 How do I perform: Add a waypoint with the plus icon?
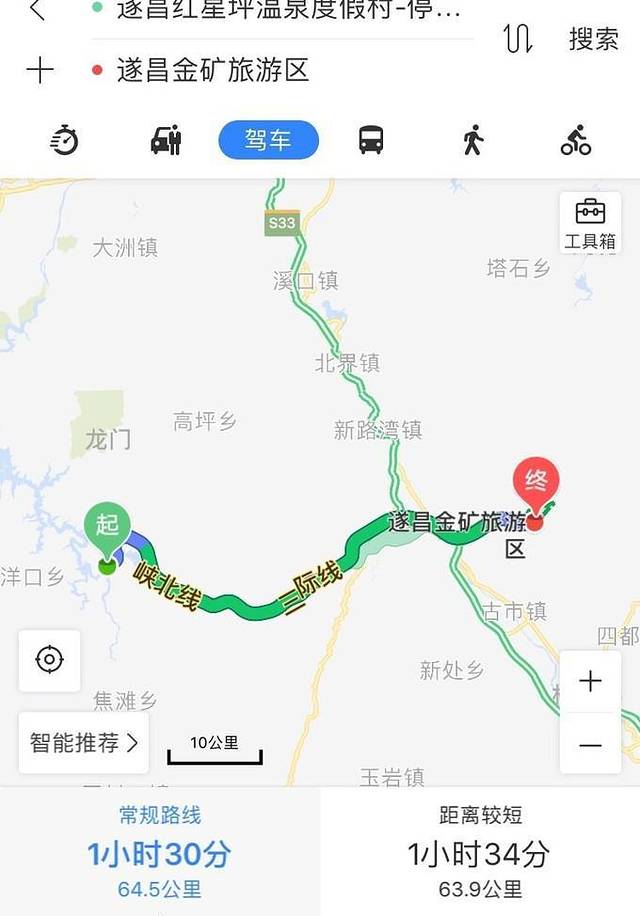coord(39,70)
